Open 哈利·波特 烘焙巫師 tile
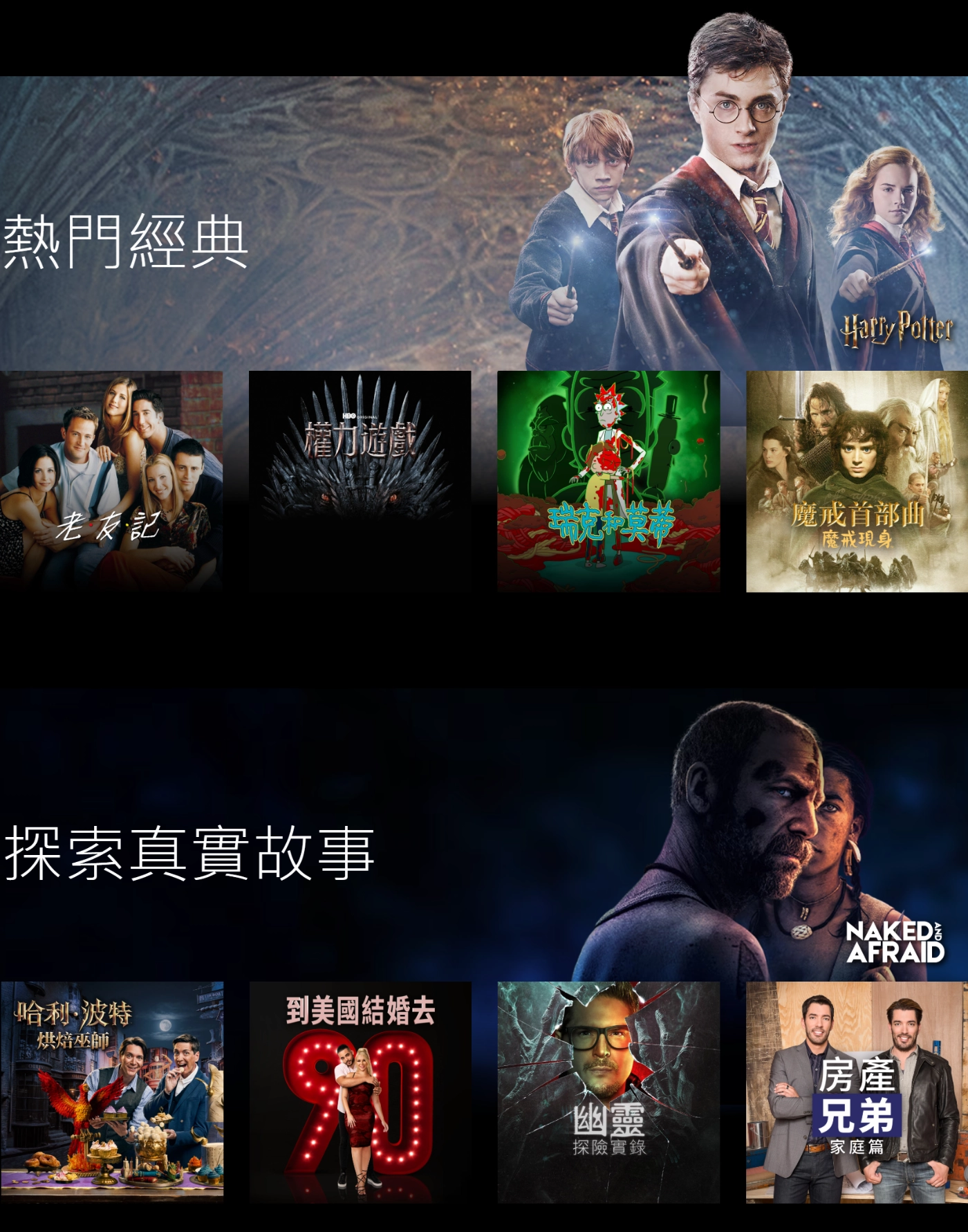The width and height of the screenshot is (968, 1232). coord(111,1092)
